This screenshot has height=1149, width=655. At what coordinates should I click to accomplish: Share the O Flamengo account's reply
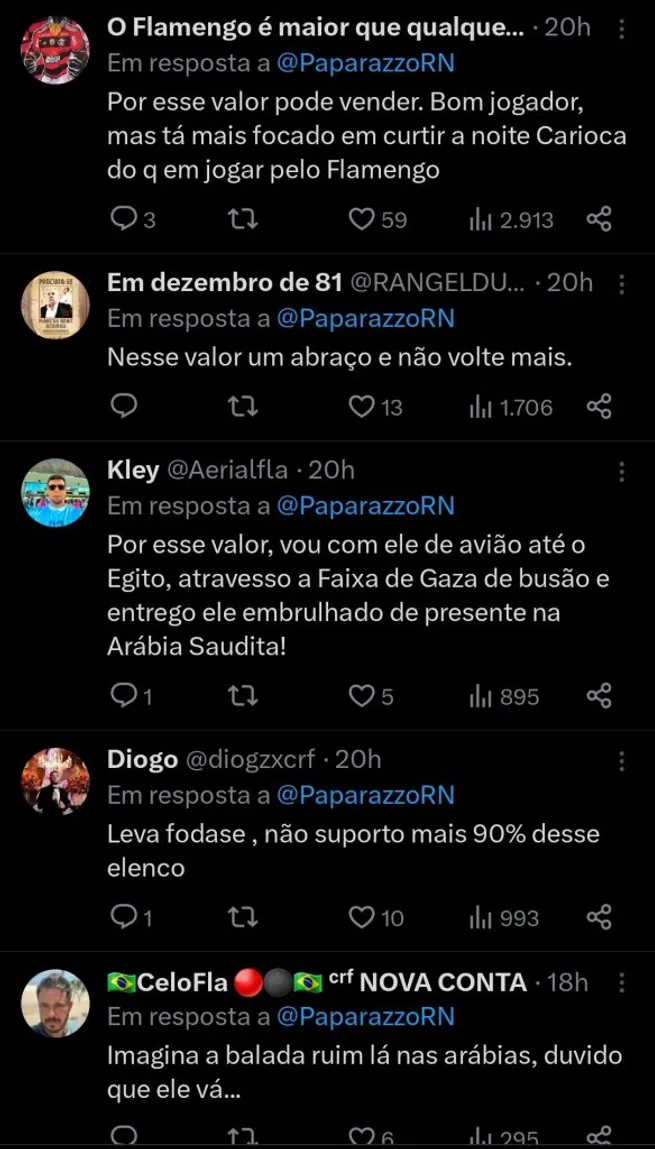[x=598, y=219]
